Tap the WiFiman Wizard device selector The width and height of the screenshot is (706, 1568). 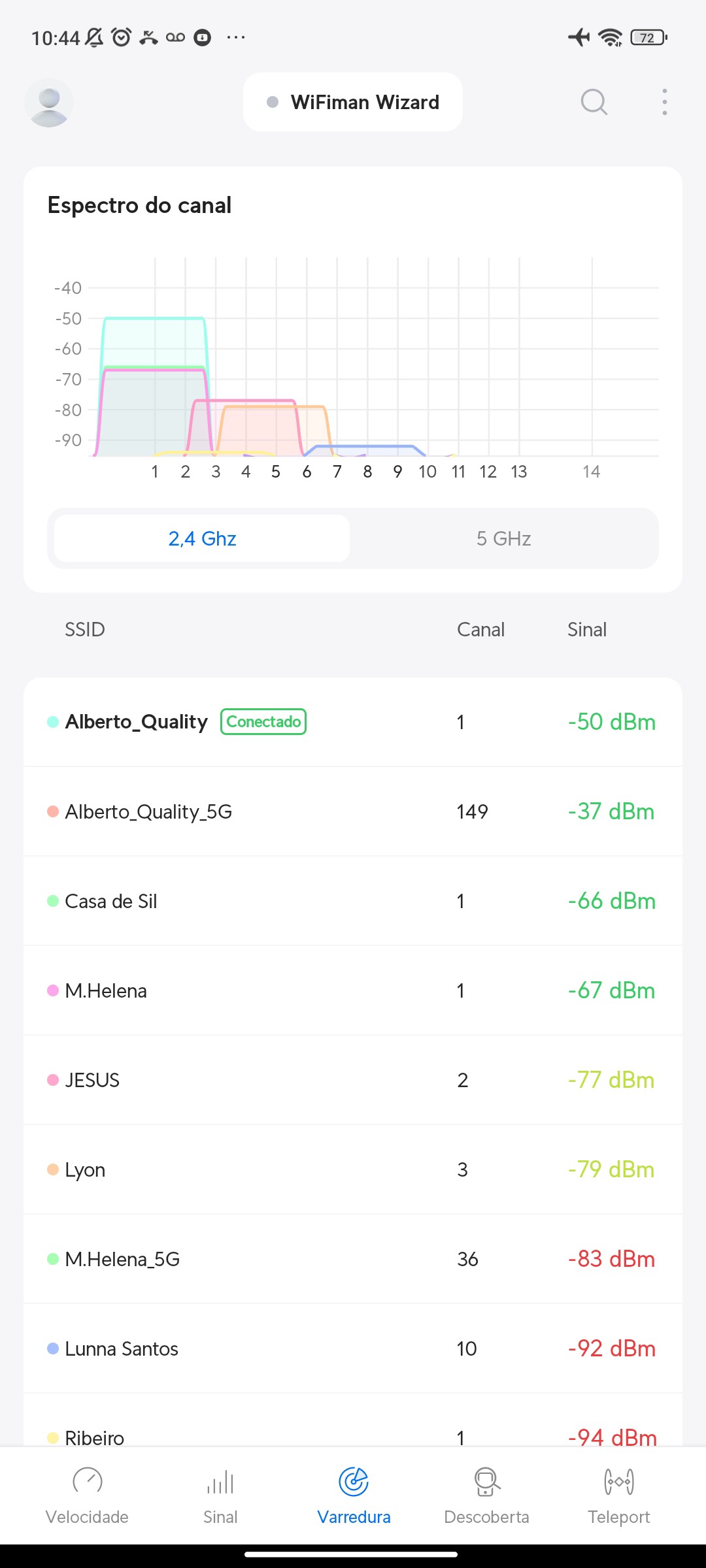[x=353, y=103]
